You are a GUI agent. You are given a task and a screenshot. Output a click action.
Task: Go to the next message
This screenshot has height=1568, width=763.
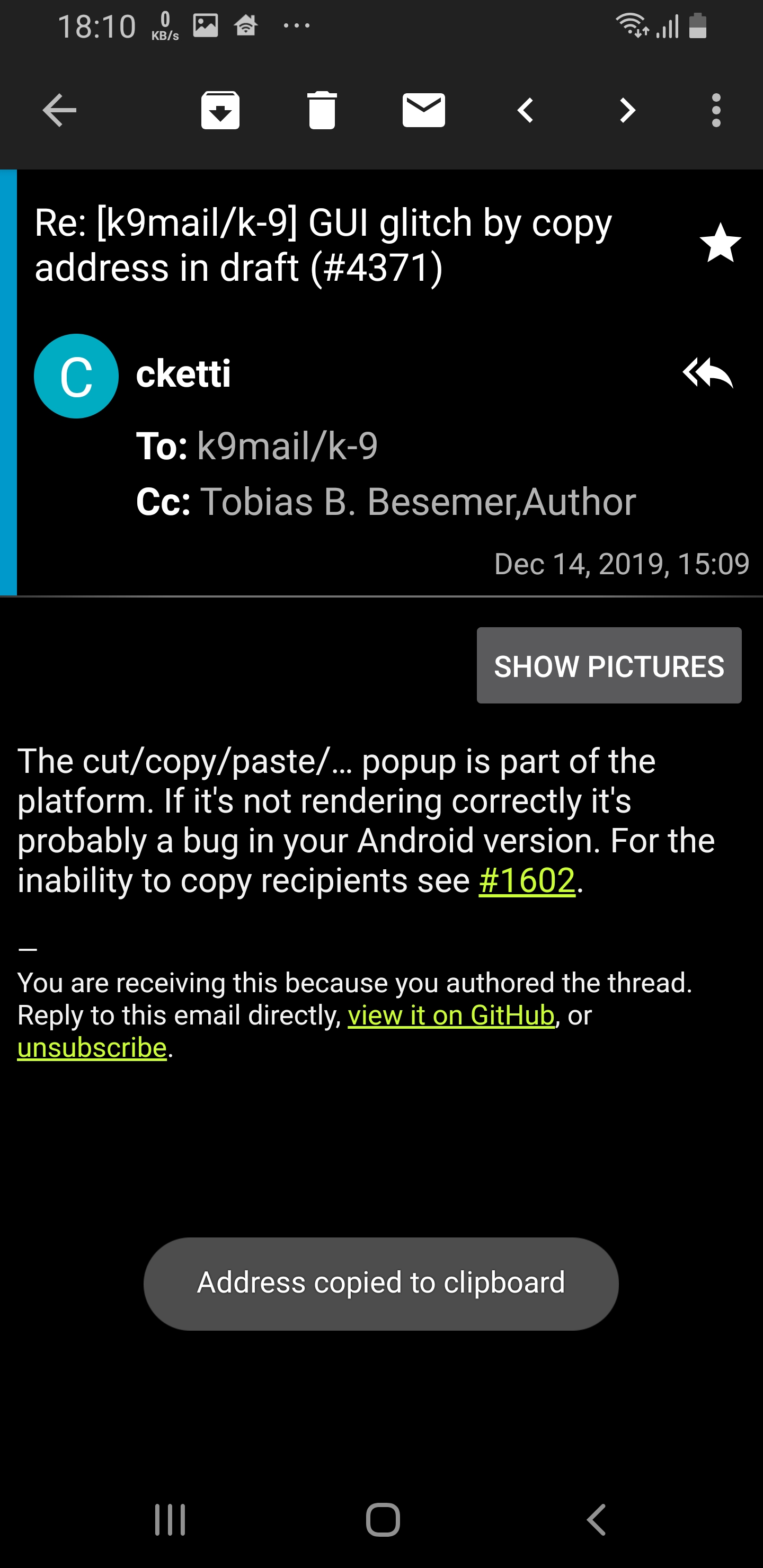pyautogui.click(x=627, y=110)
